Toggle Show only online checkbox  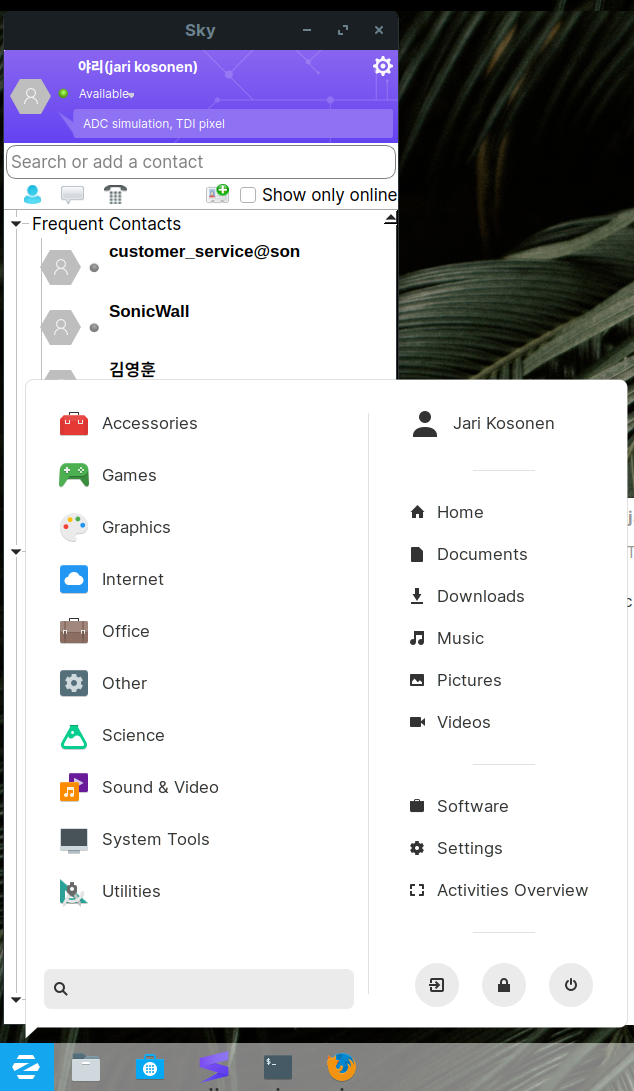[248, 195]
